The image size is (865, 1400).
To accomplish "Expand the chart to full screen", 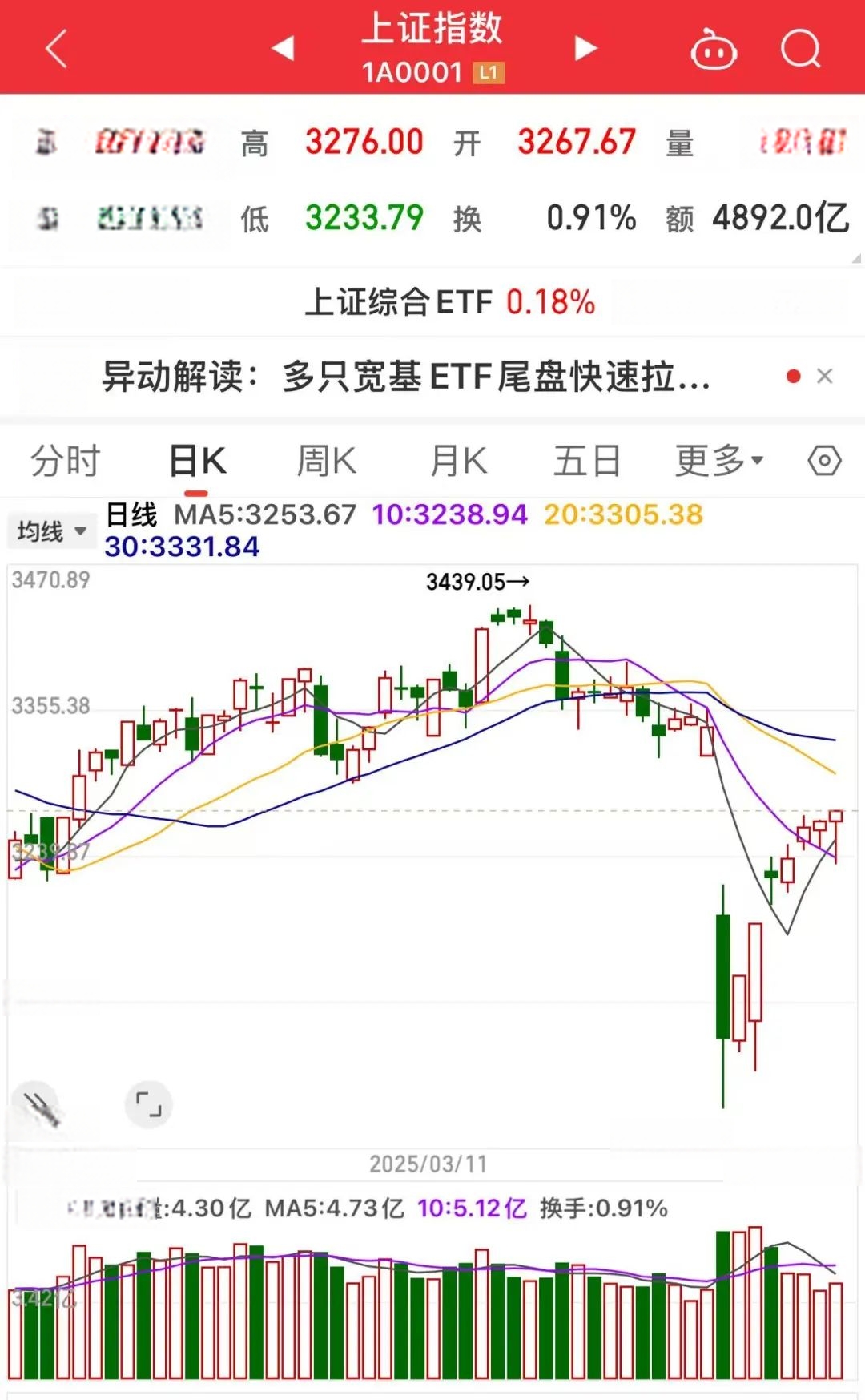I will [149, 1104].
